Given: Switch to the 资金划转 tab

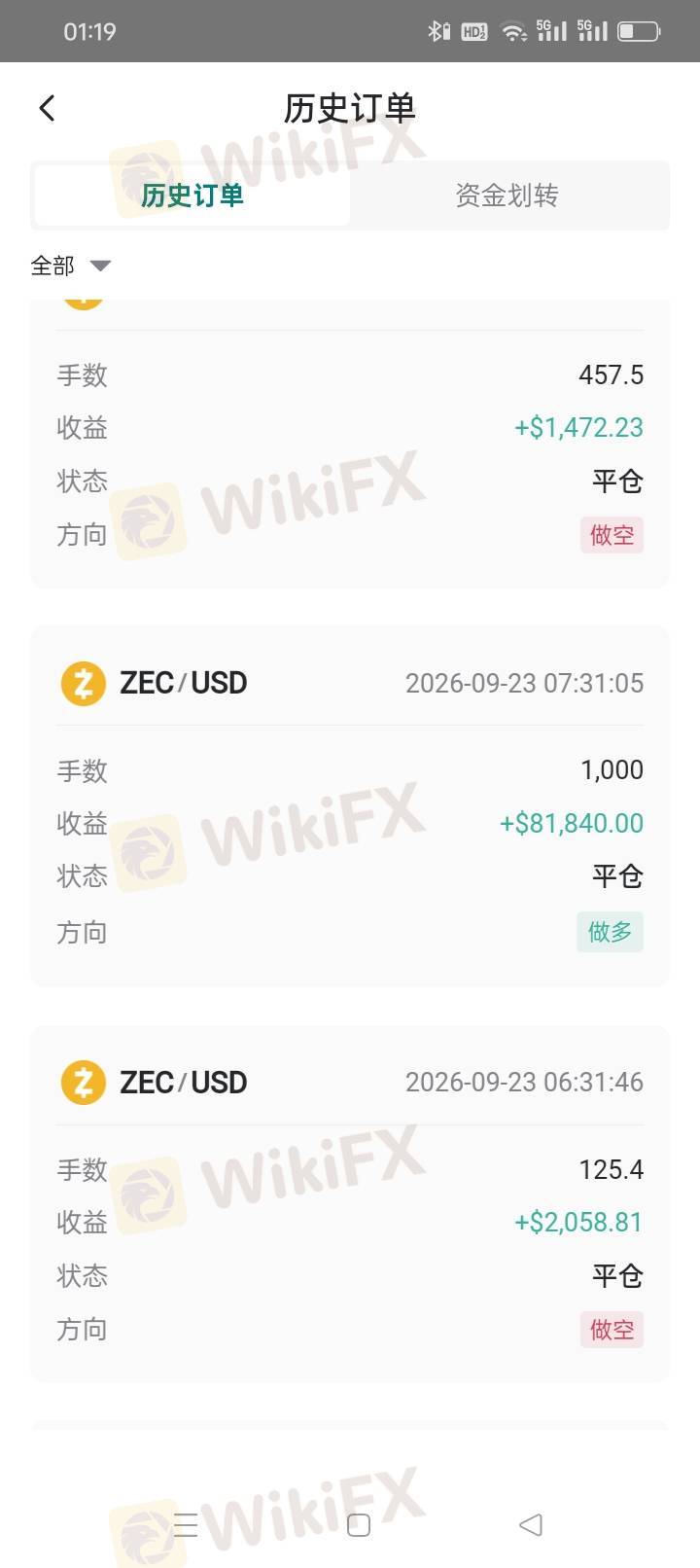Looking at the screenshot, I should [x=507, y=196].
